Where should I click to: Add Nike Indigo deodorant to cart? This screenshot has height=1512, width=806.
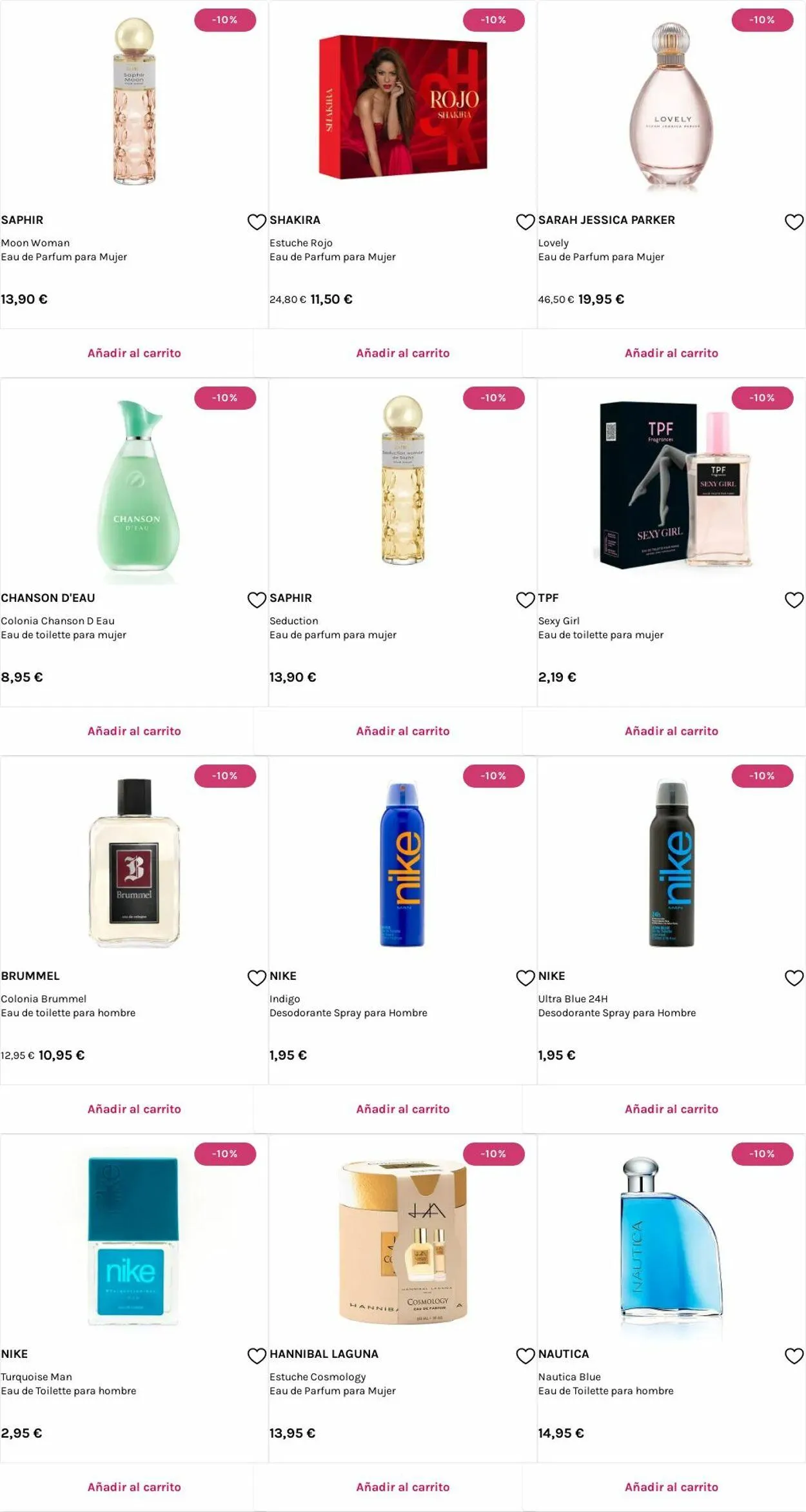403,1109
